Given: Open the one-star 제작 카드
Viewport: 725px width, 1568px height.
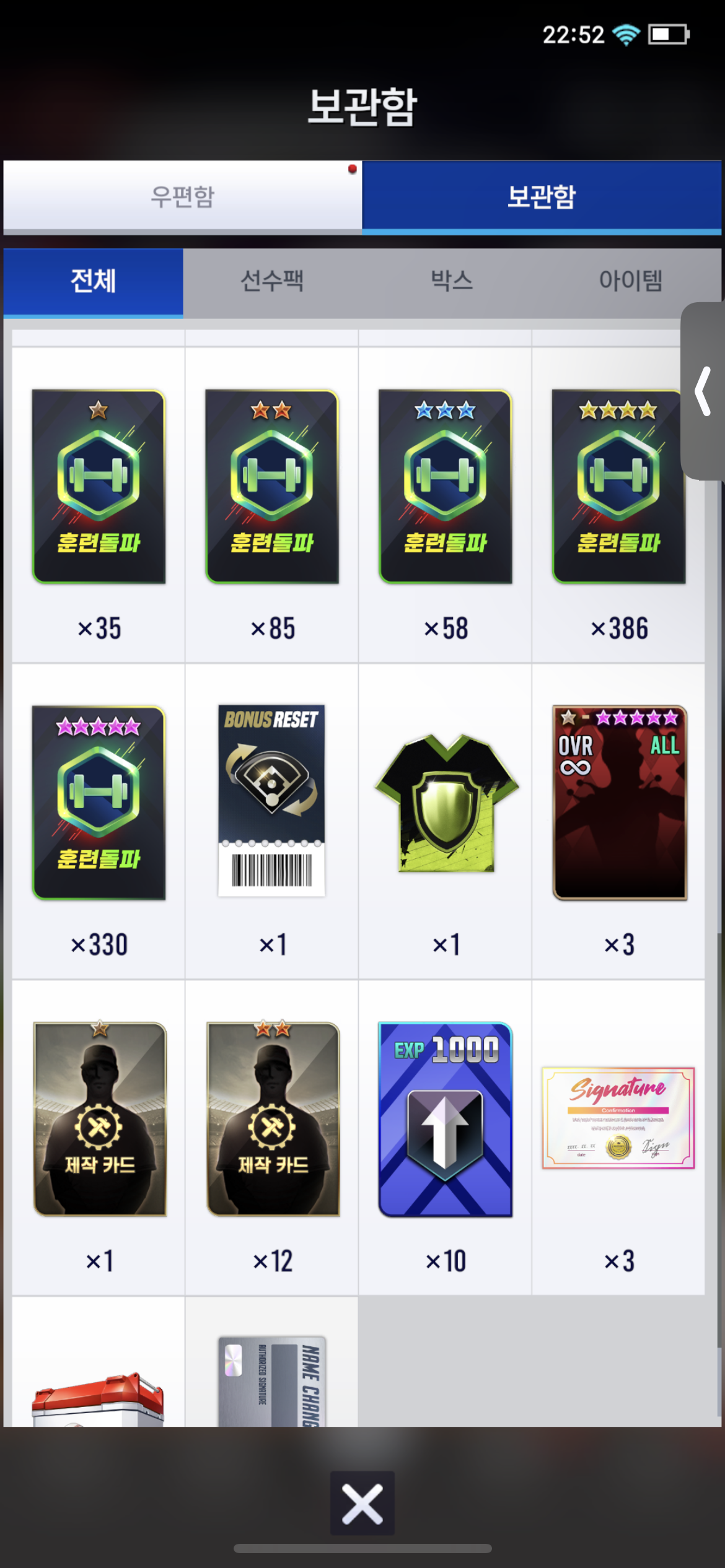Looking at the screenshot, I should pos(100,1119).
